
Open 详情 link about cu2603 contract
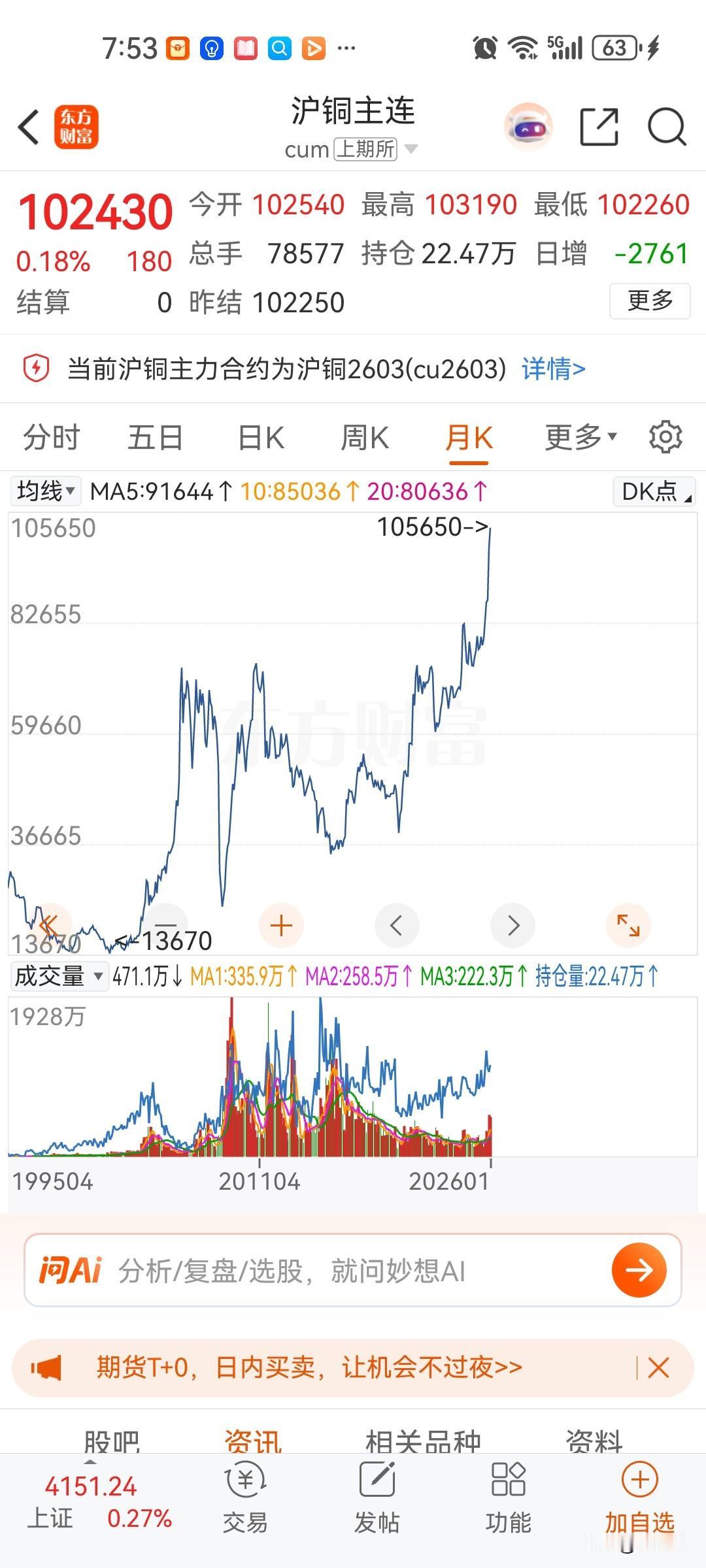coord(552,369)
